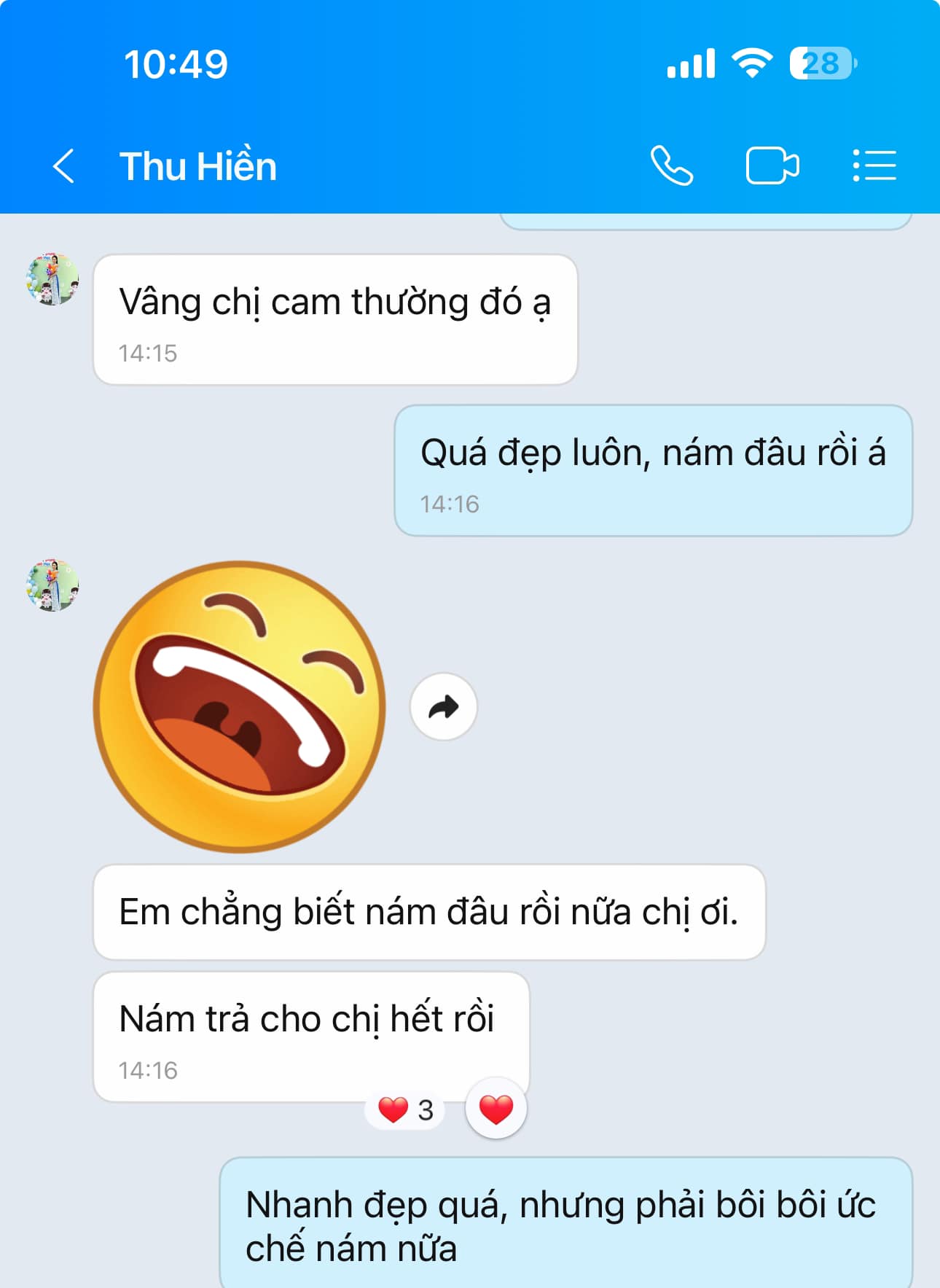View the 3 heart reactions
940x1288 pixels.
click(x=405, y=1110)
